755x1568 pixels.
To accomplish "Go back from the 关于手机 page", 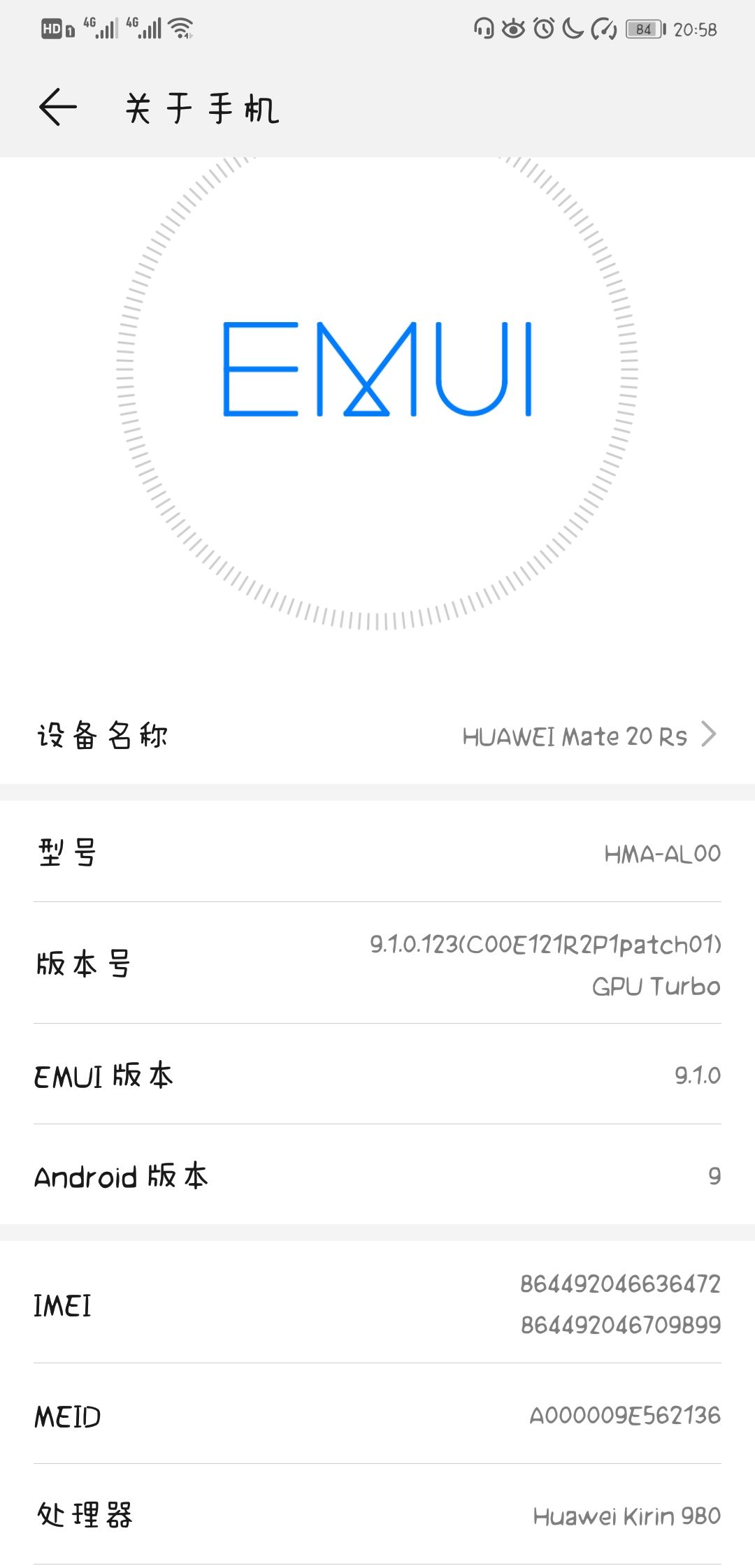I will coord(58,108).
